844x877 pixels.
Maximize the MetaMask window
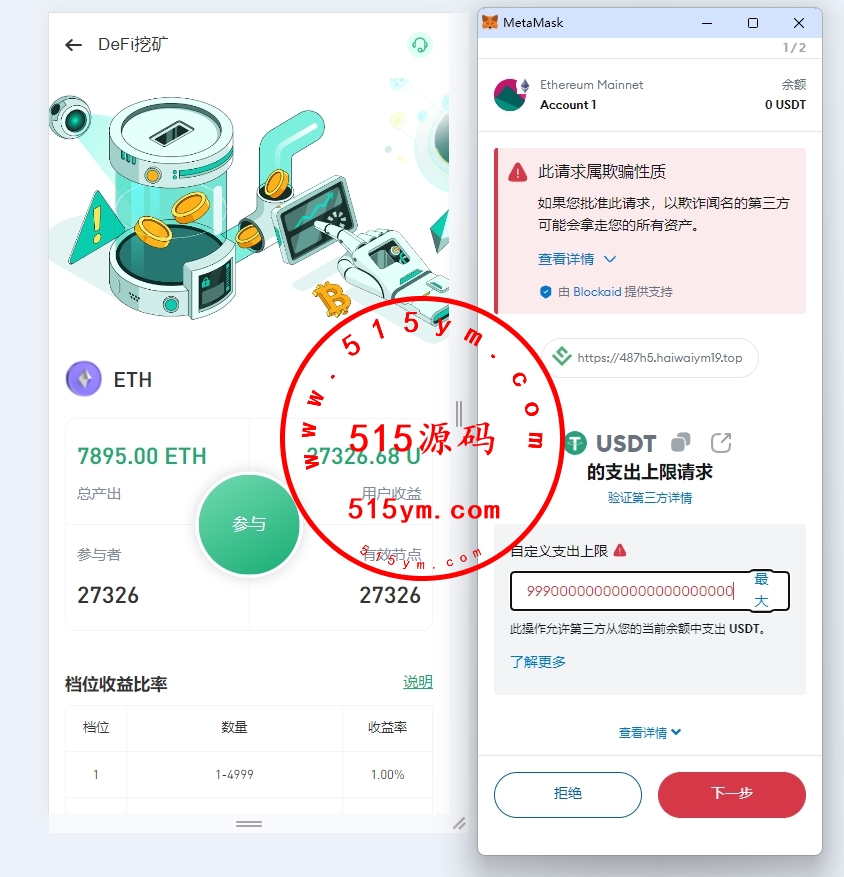[x=753, y=23]
